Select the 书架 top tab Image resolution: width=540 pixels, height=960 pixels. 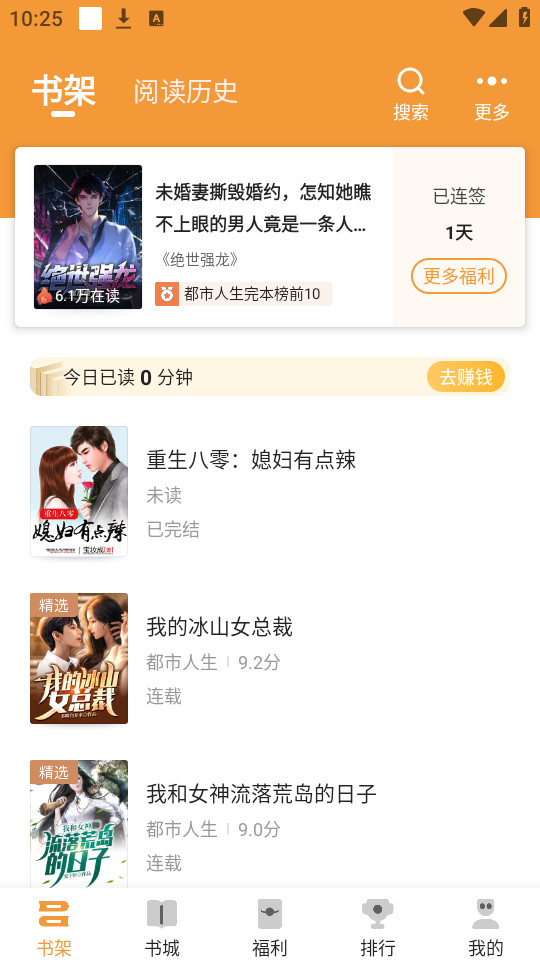click(x=64, y=92)
